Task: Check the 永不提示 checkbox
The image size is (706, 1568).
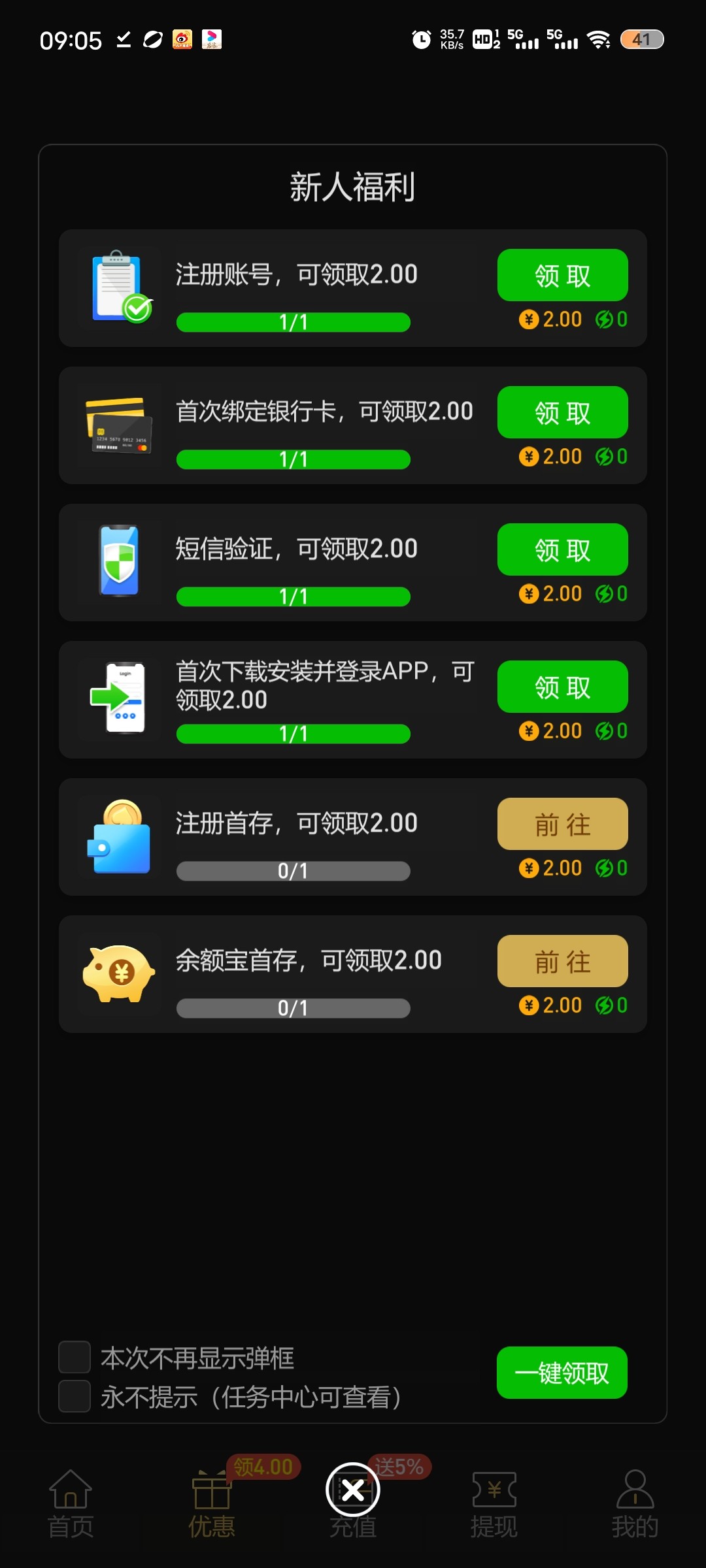Action: [75, 1396]
